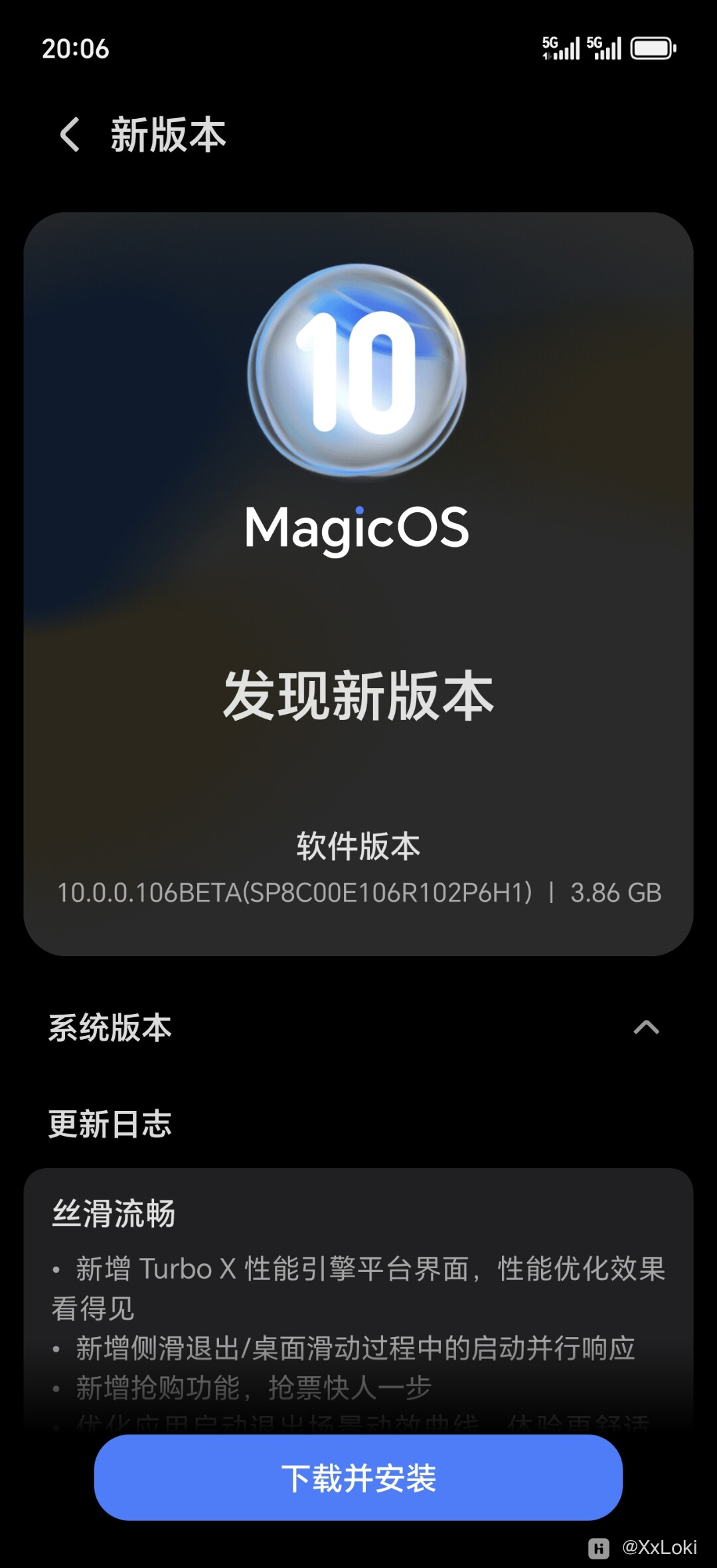
Task: Click the second 5G signal icon
Action: pyautogui.click(x=603, y=47)
